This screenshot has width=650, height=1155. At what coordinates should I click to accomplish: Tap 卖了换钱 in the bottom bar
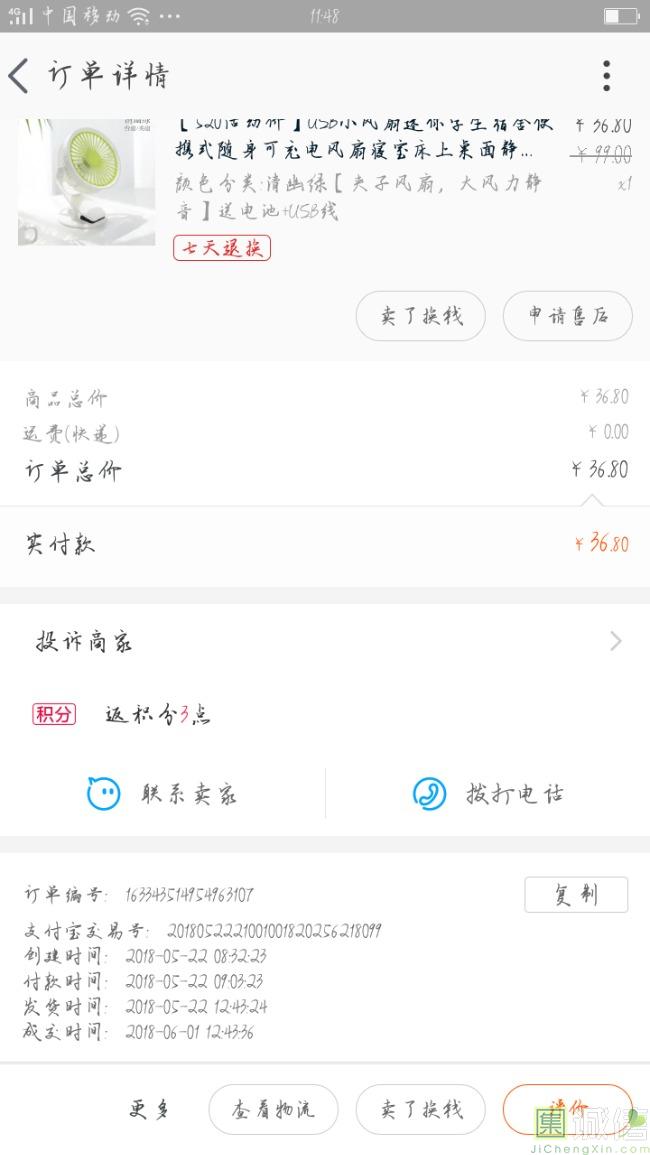(420, 1109)
